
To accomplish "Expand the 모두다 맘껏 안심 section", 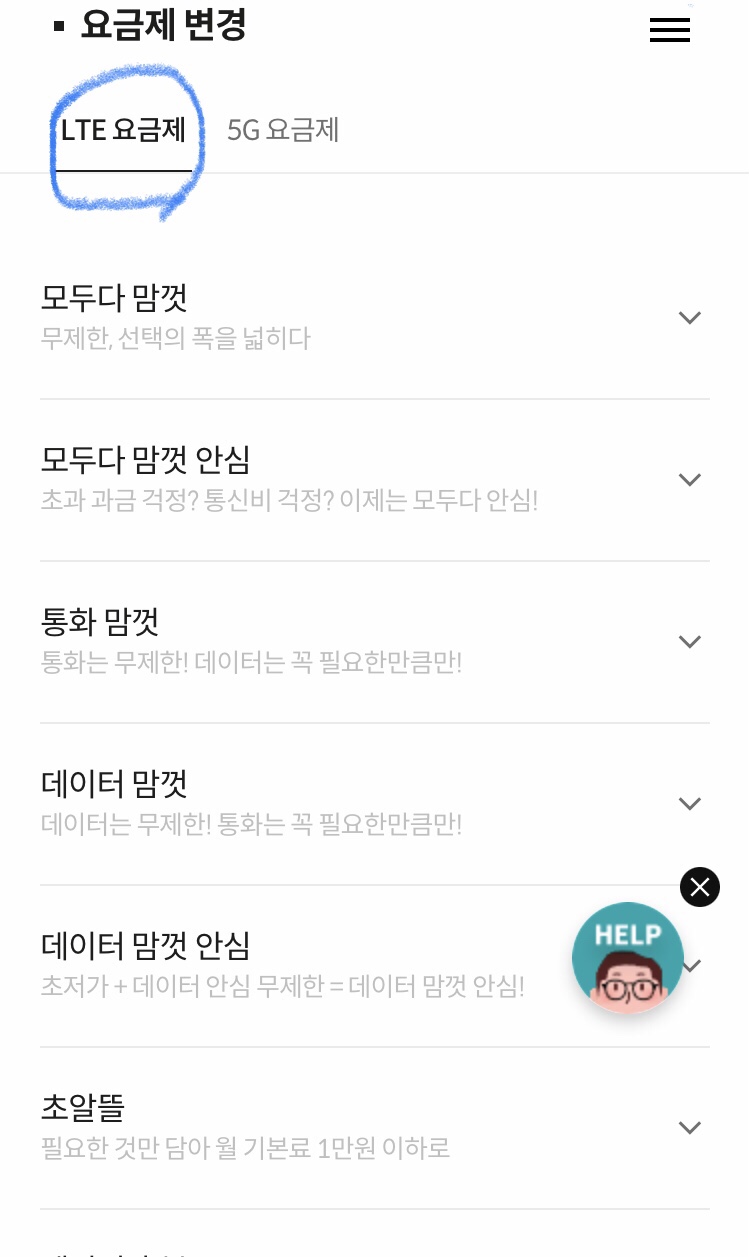I will pyautogui.click(x=689, y=480).
